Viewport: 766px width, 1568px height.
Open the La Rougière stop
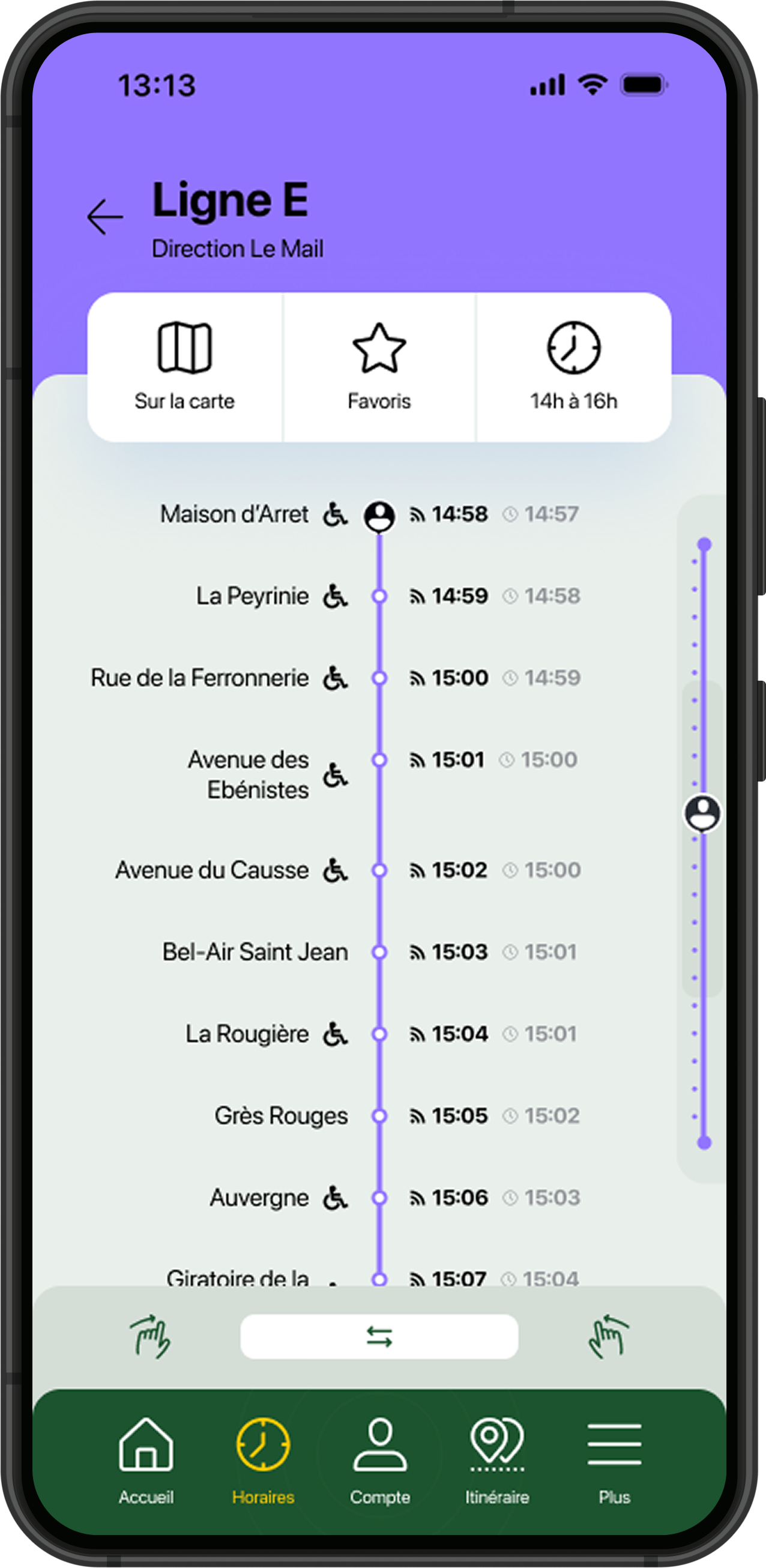click(247, 1034)
